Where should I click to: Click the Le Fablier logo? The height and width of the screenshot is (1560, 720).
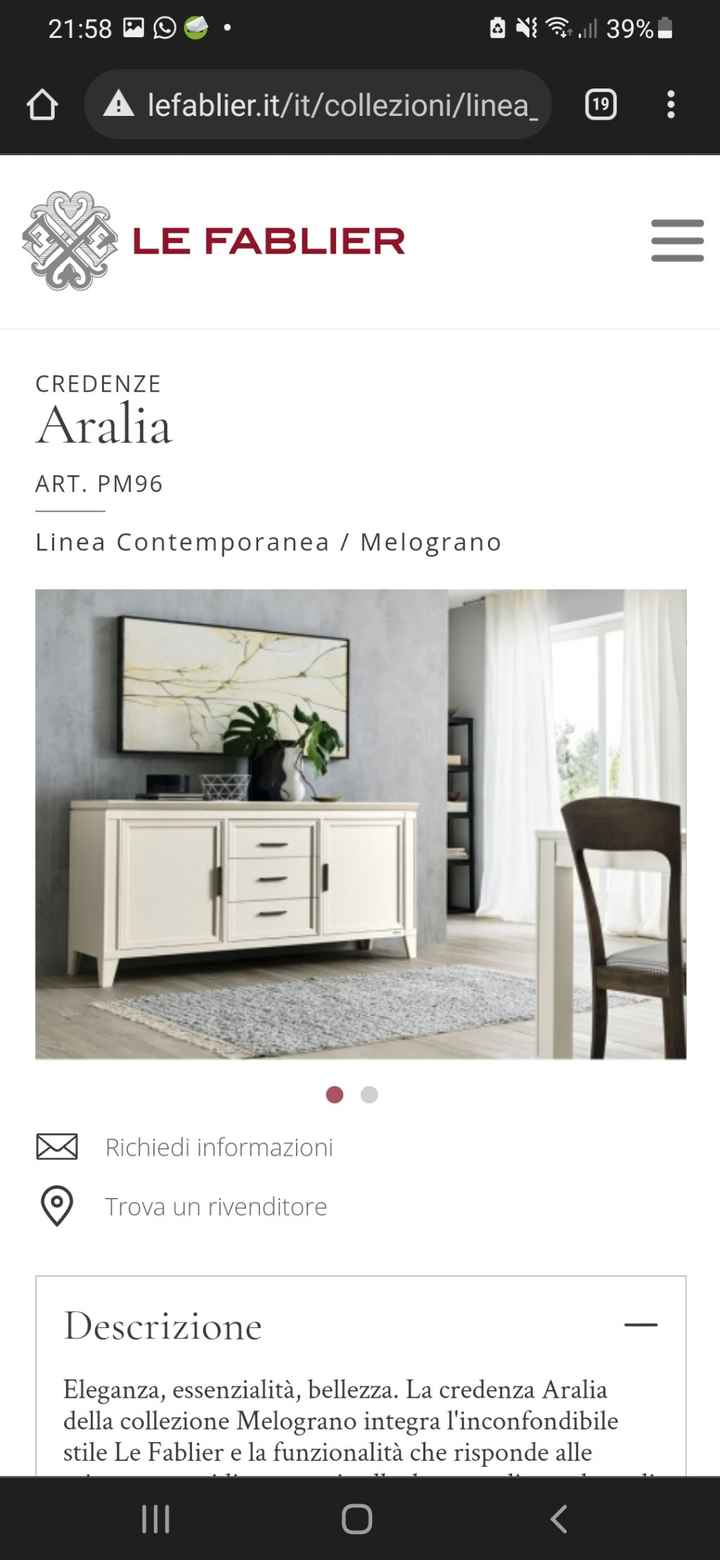pyautogui.click(x=215, y=240)
